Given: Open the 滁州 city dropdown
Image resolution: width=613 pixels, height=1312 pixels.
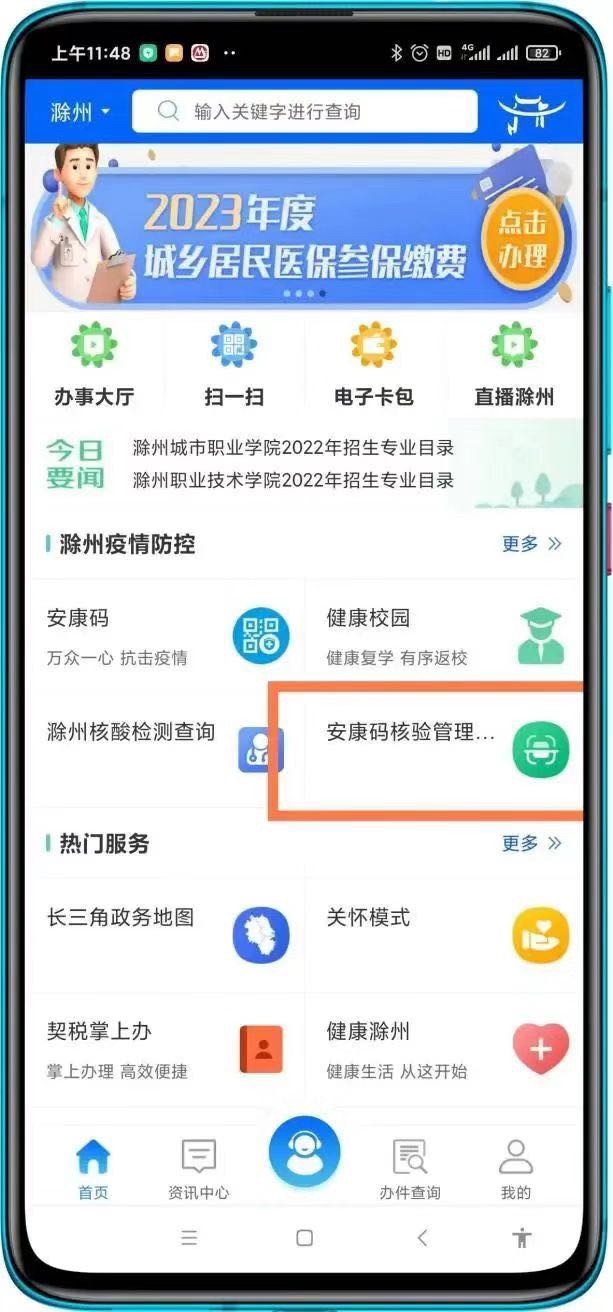Looking at the screenshot, I should pyautogui.click(x=80, y=111).
